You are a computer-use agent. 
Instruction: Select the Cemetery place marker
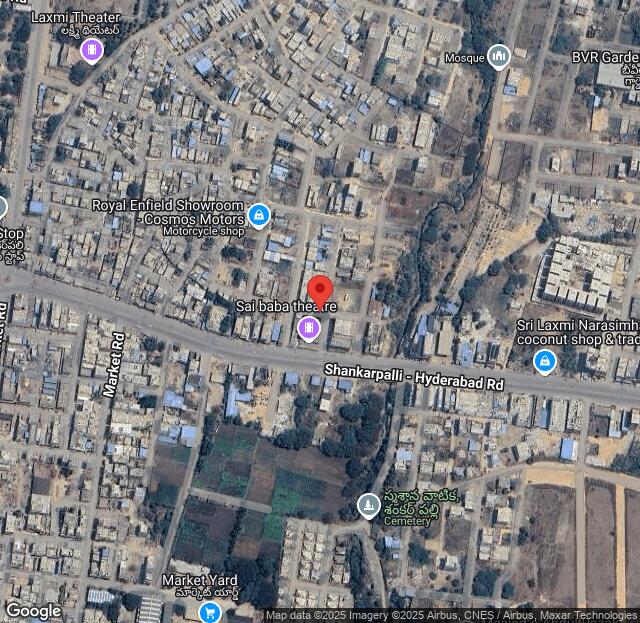click(x=369, y=505)
